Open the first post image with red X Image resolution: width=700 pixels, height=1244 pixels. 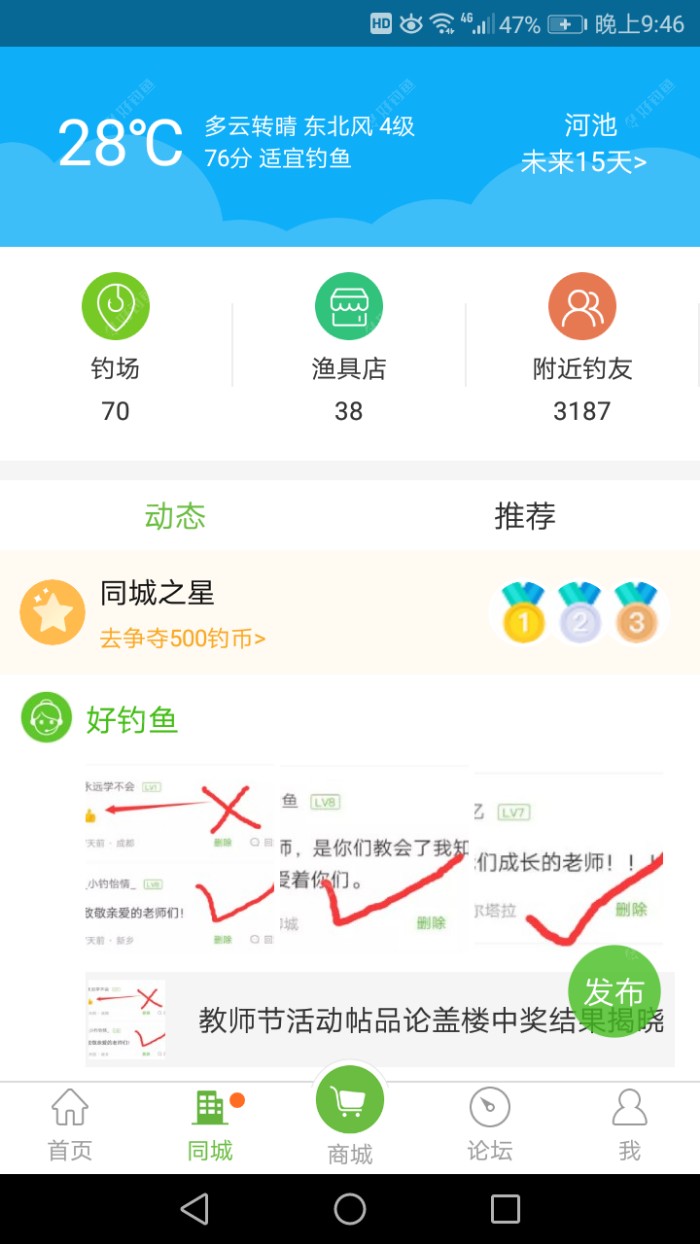[x=179, y=858]
